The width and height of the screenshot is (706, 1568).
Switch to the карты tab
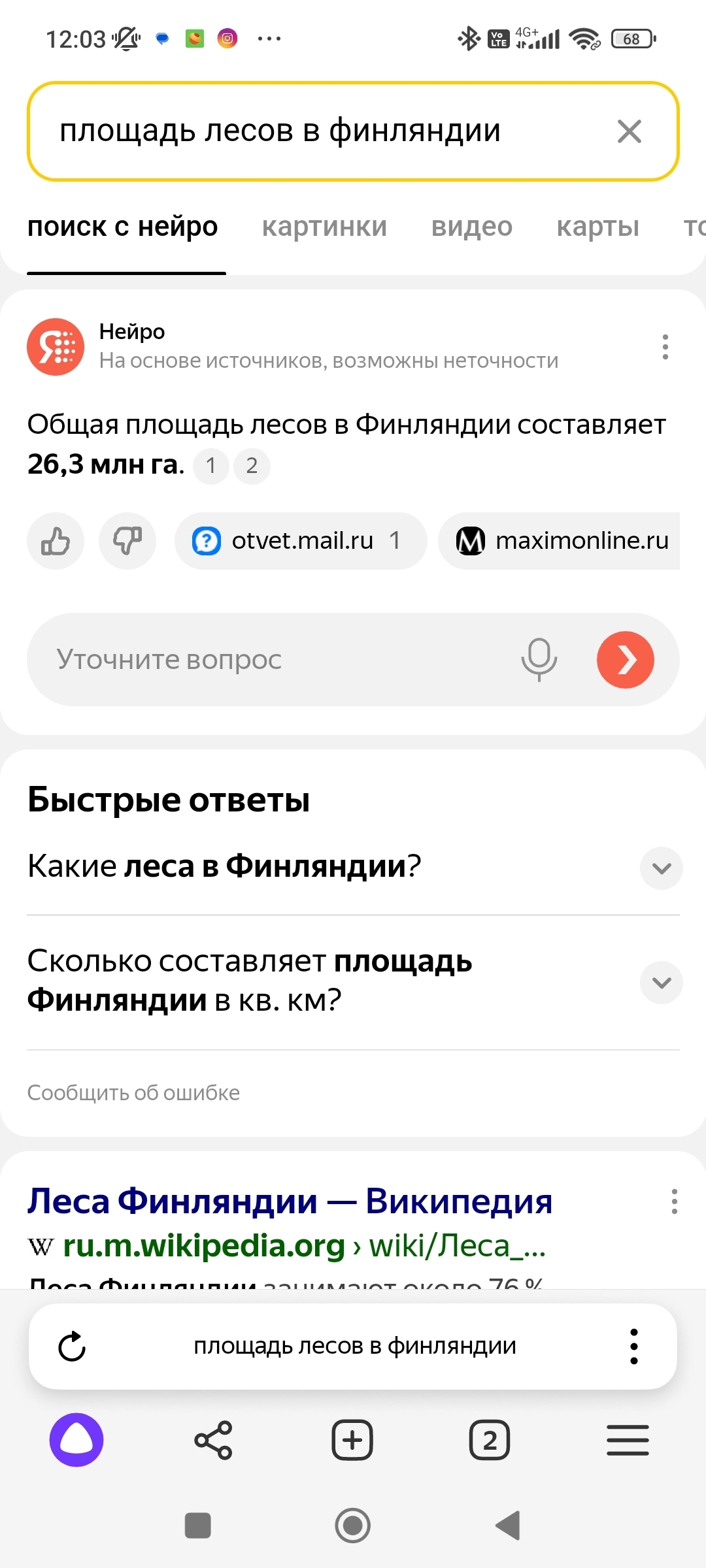[x=597, y=227]
